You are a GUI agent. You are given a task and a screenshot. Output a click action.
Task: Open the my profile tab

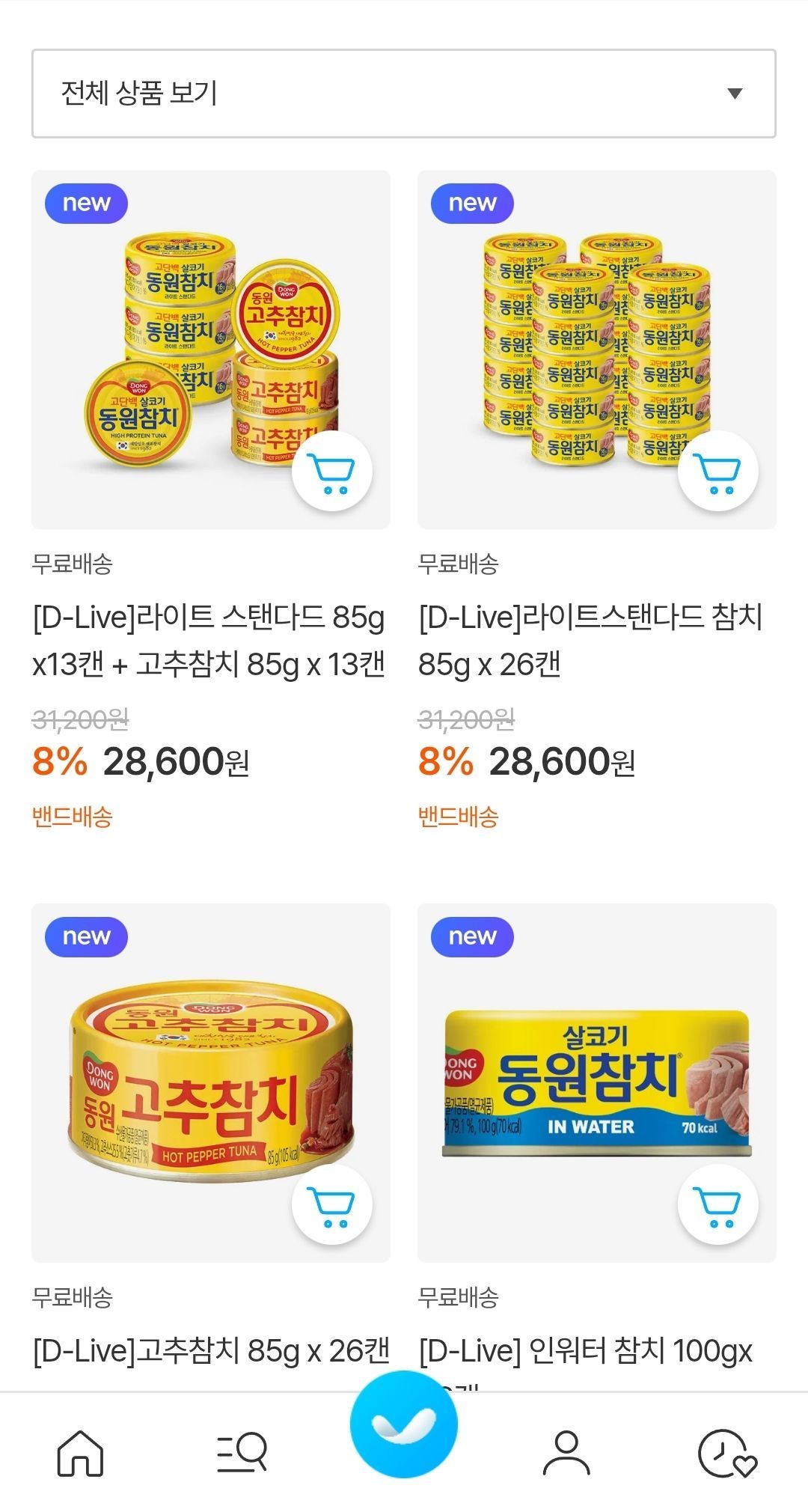click(x=566, y=1454)
